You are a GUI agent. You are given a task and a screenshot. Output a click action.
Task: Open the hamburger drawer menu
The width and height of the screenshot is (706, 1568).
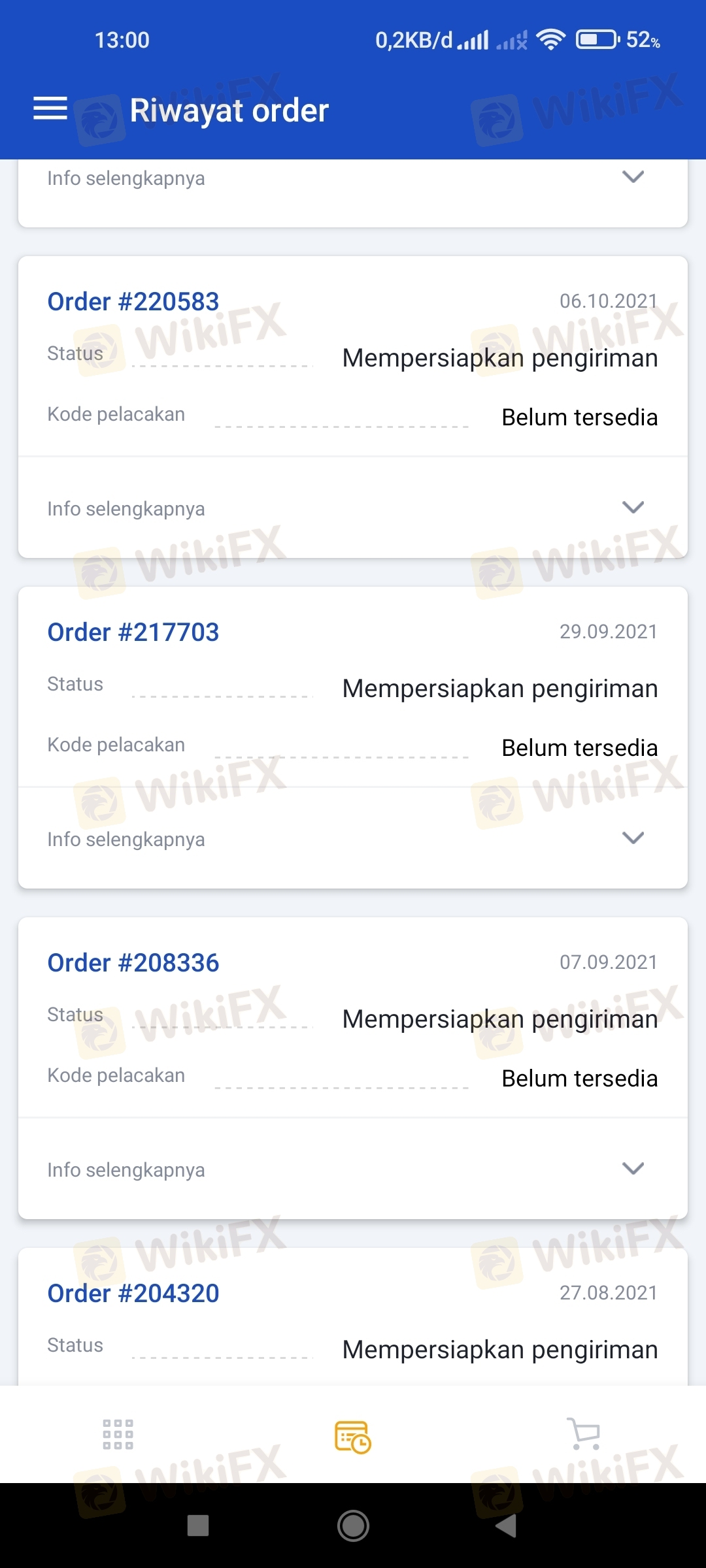(50, 108)
